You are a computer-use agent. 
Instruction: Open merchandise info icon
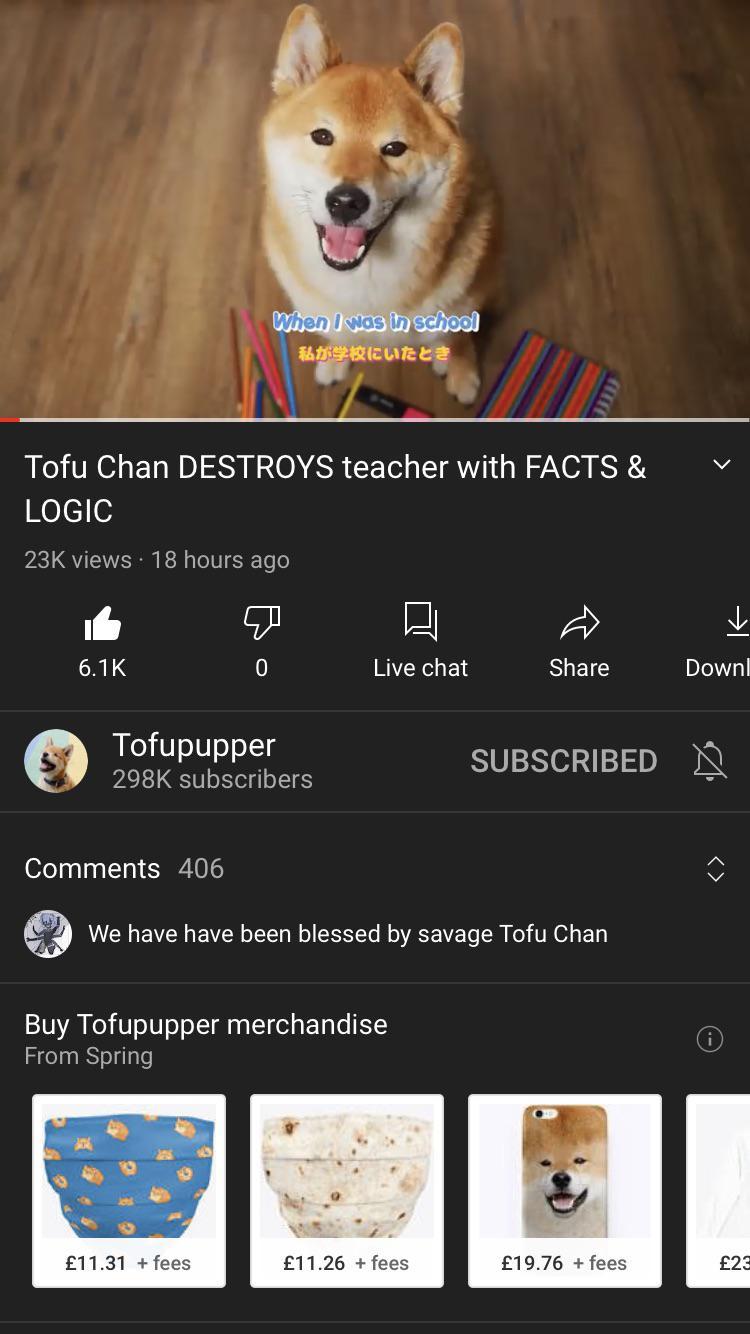[x=709, y=1039]
